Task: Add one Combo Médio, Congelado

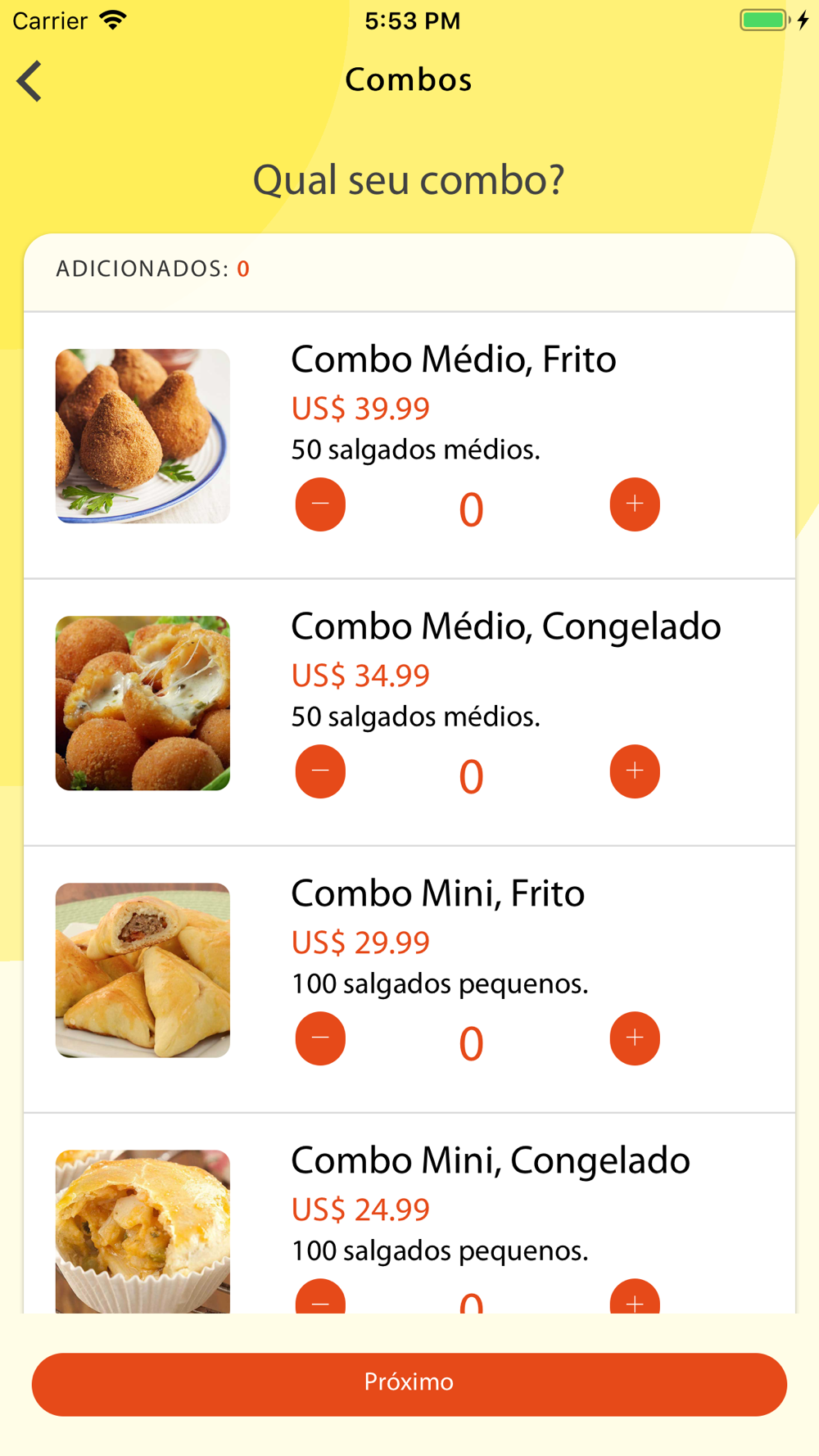Action: click(x=635, y=771)
